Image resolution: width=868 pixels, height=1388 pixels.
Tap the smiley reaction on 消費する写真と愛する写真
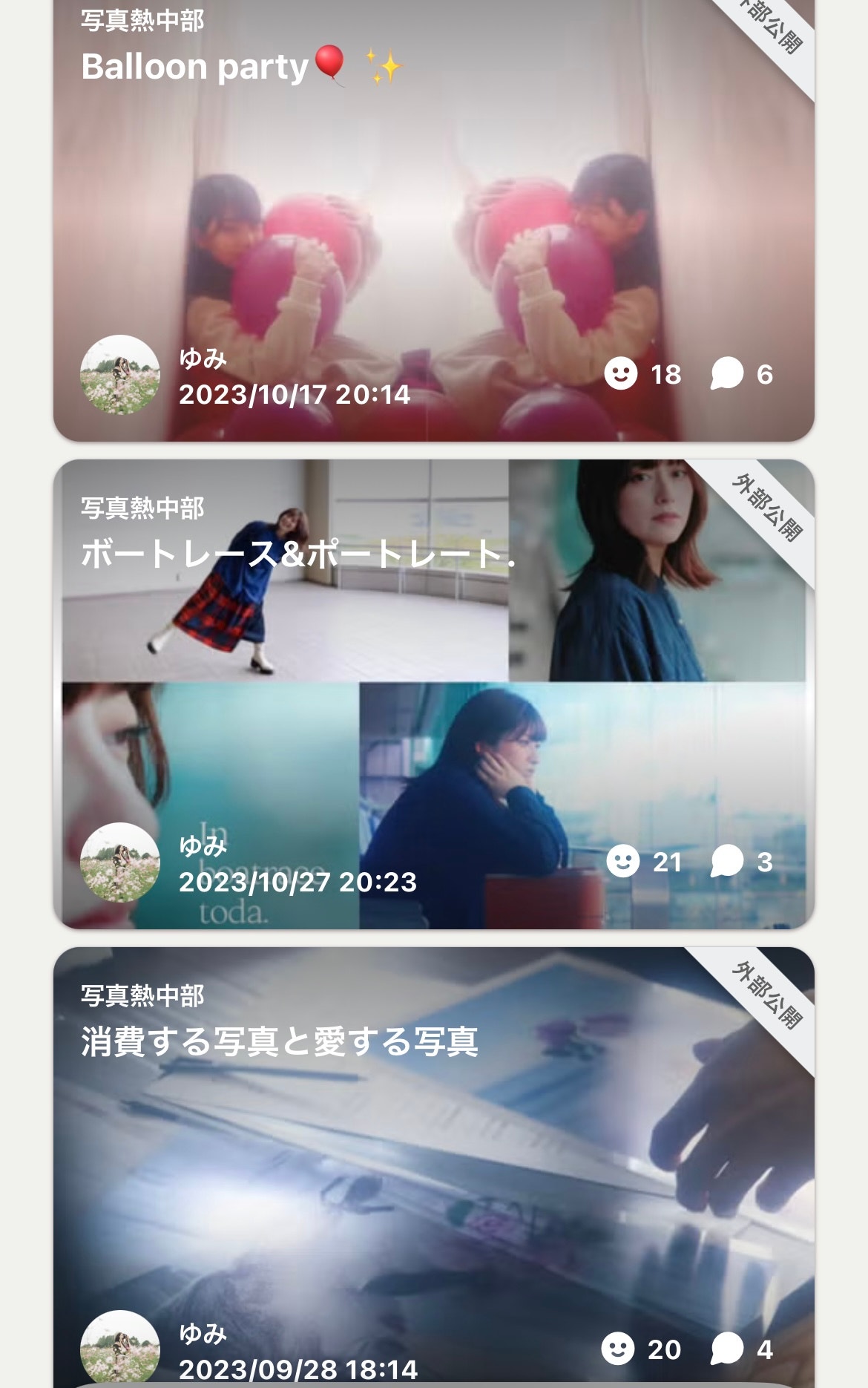pyautogui.click(x=618, y=1349)
